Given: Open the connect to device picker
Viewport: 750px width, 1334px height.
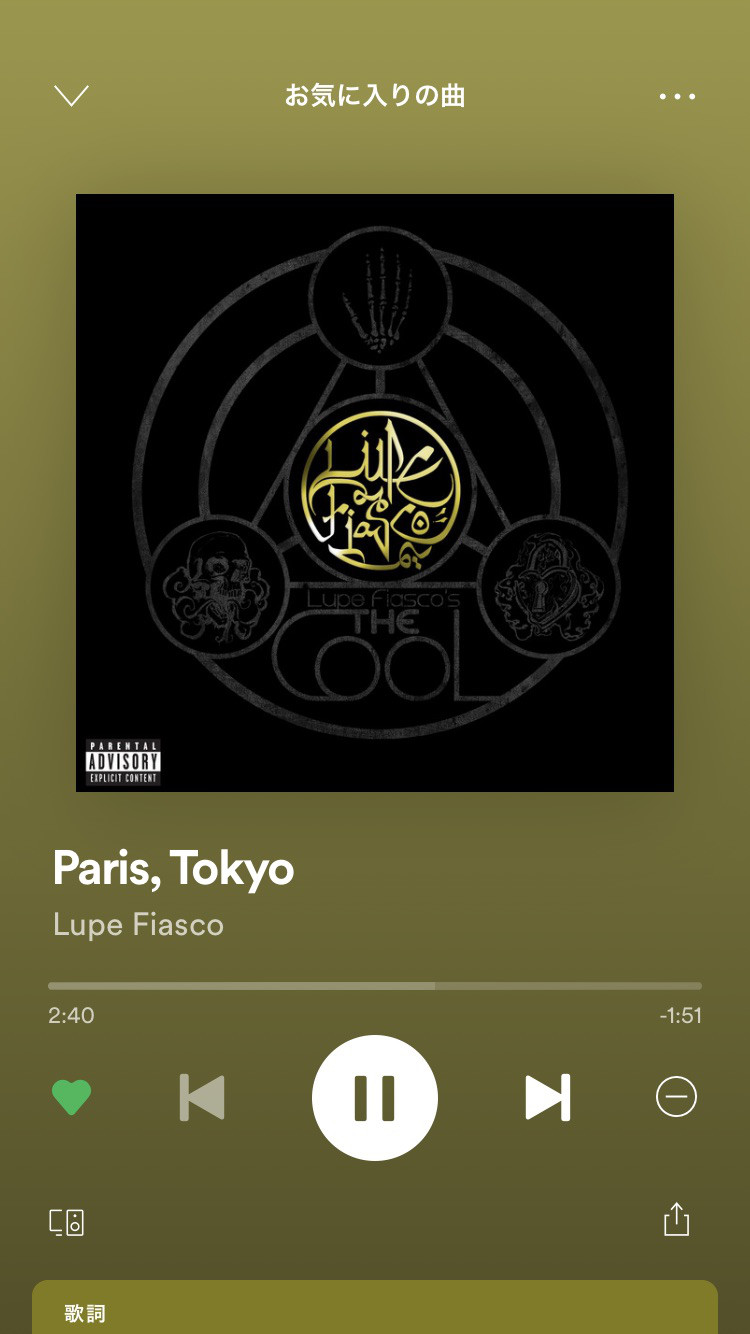Looking at the screenshot, I should click(67, 1222).
